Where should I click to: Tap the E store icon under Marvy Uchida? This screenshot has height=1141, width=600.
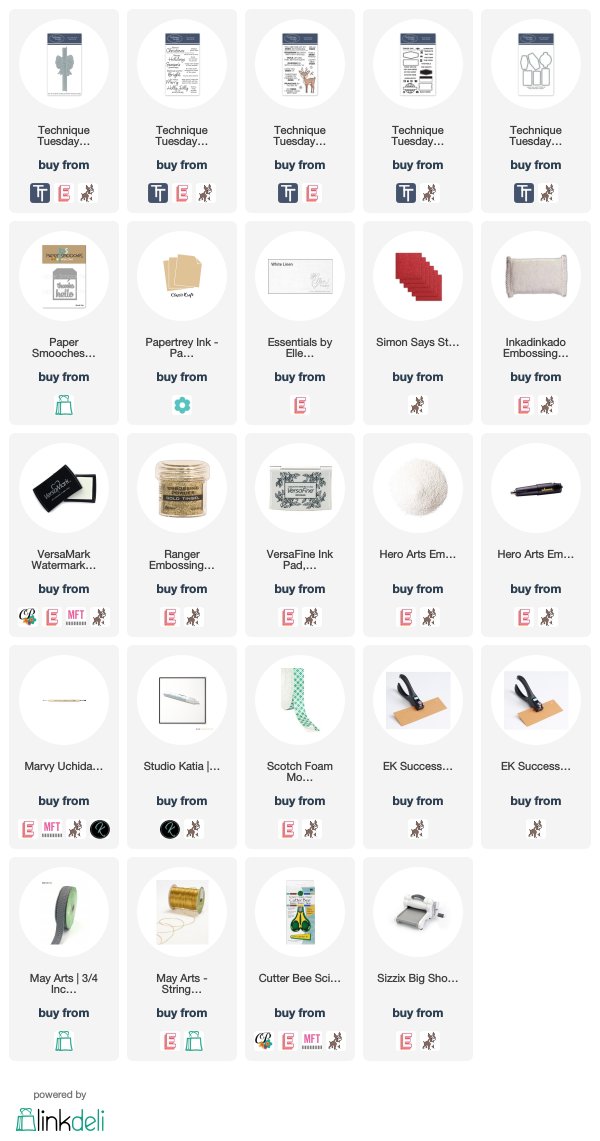point(28,829)
